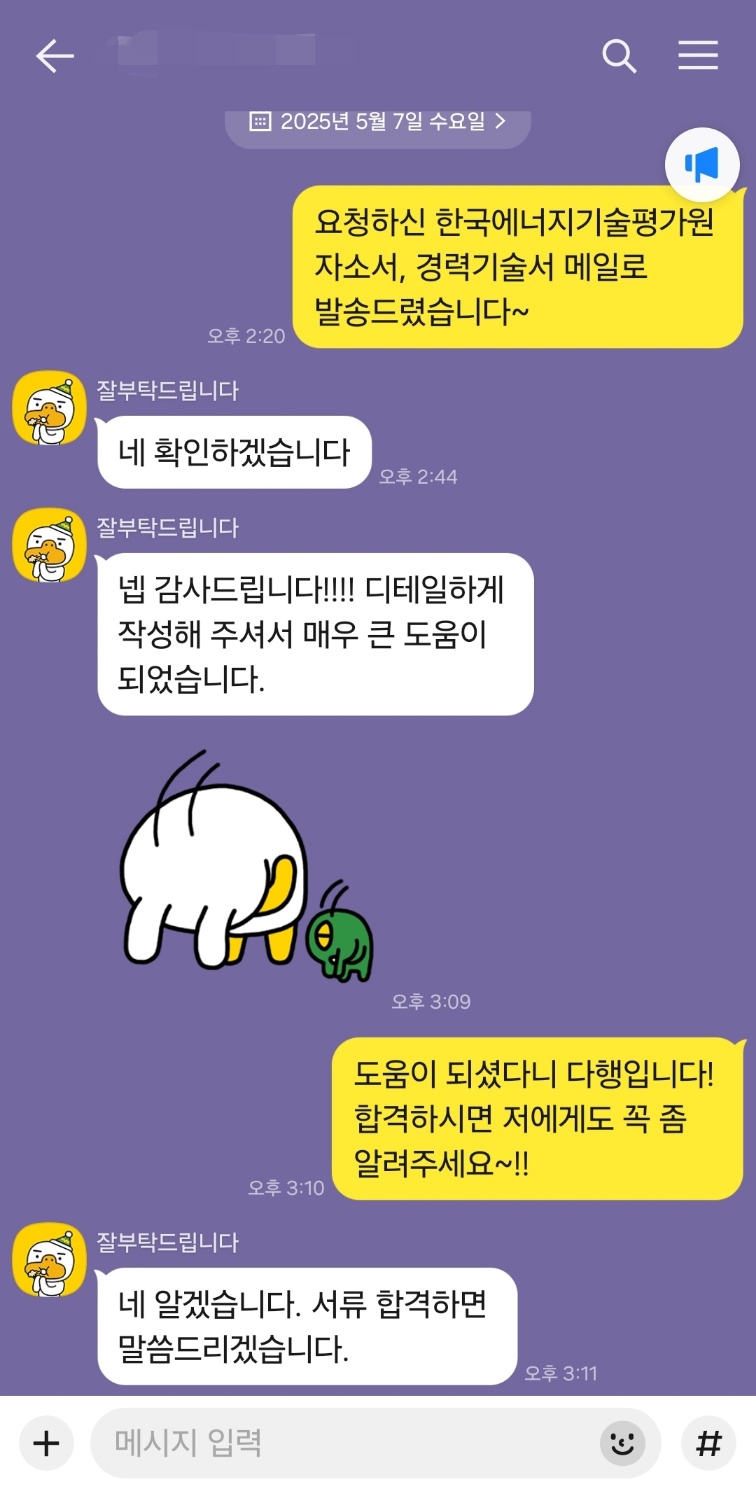Image resolution: width=756 pixels, height=1490 pixels.
Task: Open the emoticon picker
Action: (x=622, y=1443)
